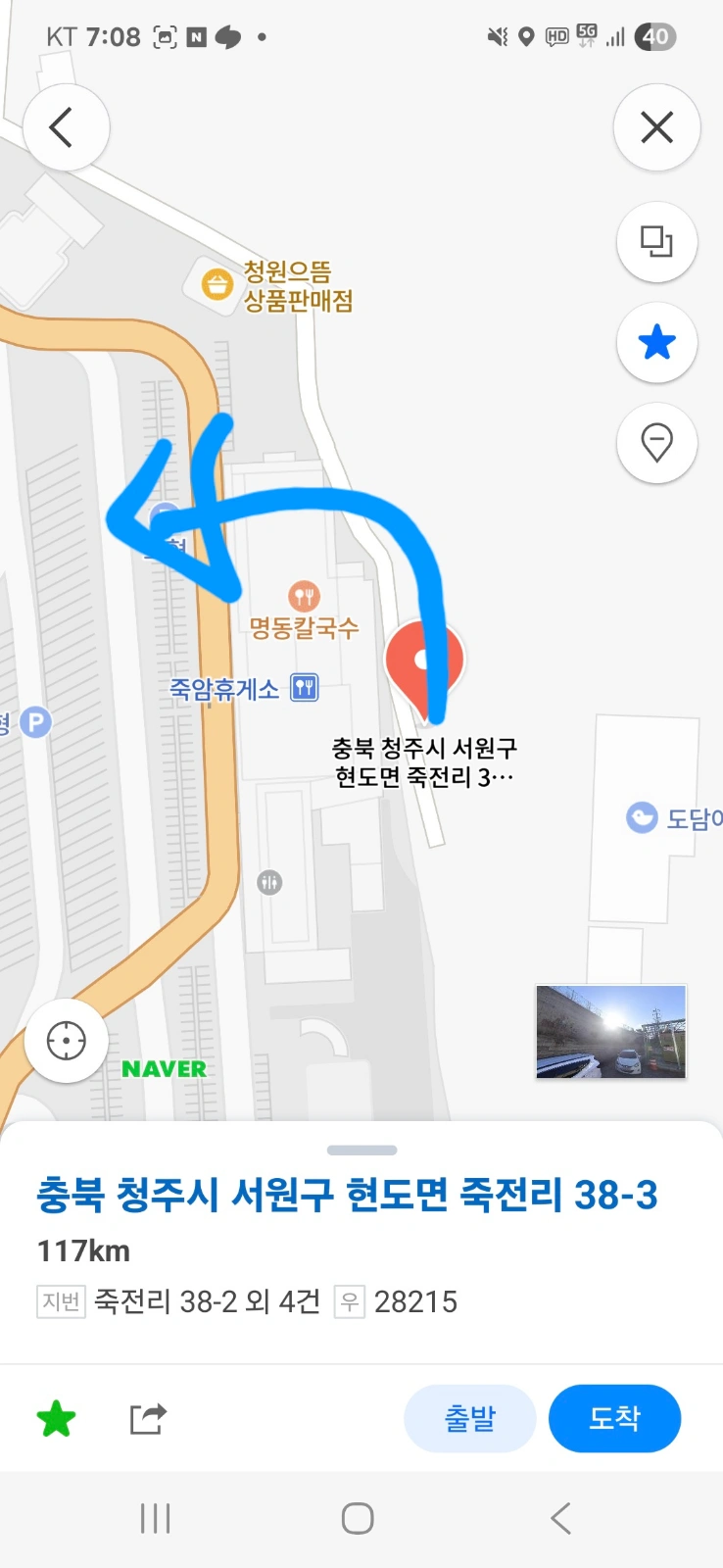Open system recent apps
The width and height of the screenshot is (723, 1568).
coord(155,1519)
